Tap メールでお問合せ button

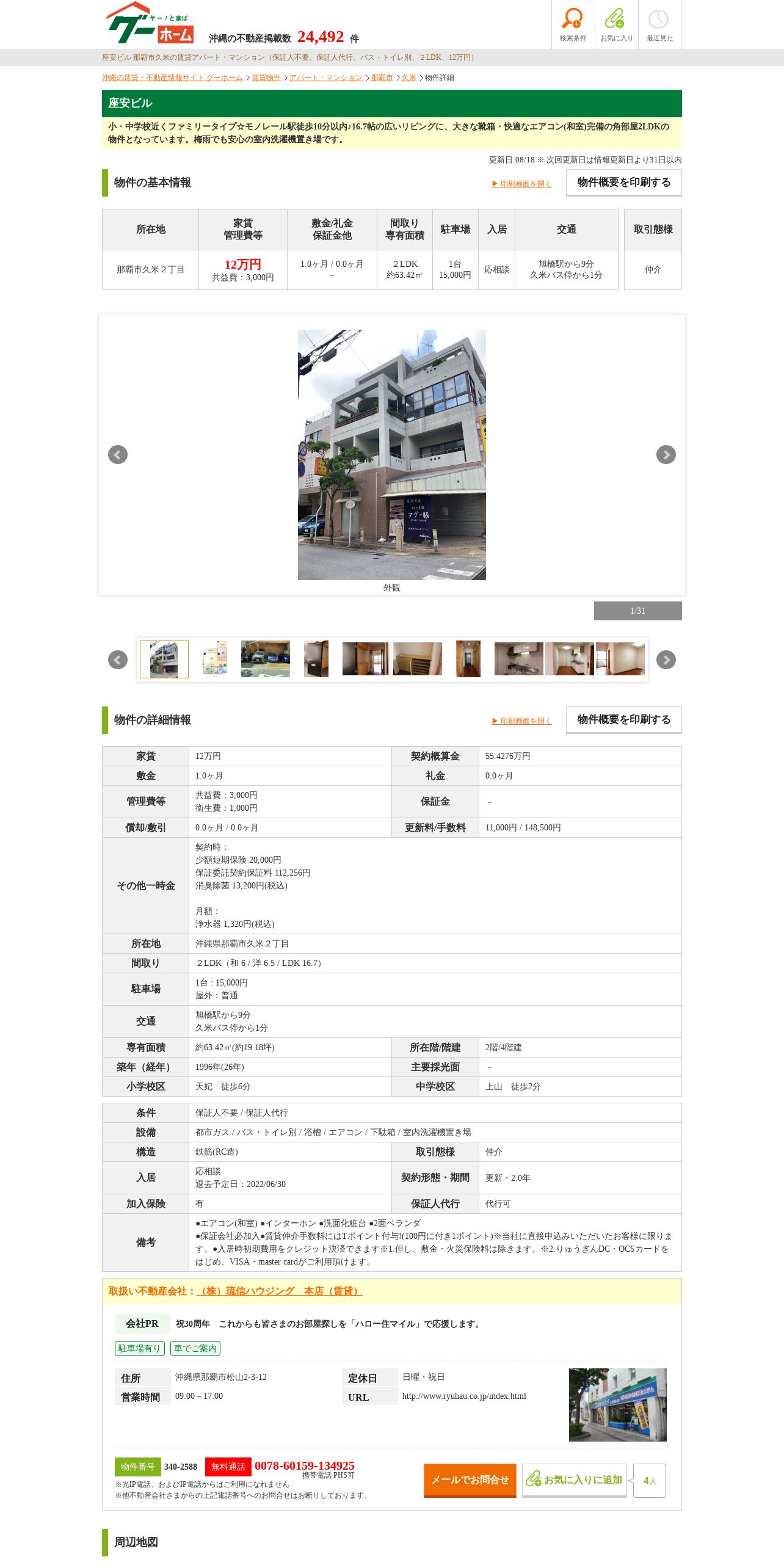coord(470,1480)
